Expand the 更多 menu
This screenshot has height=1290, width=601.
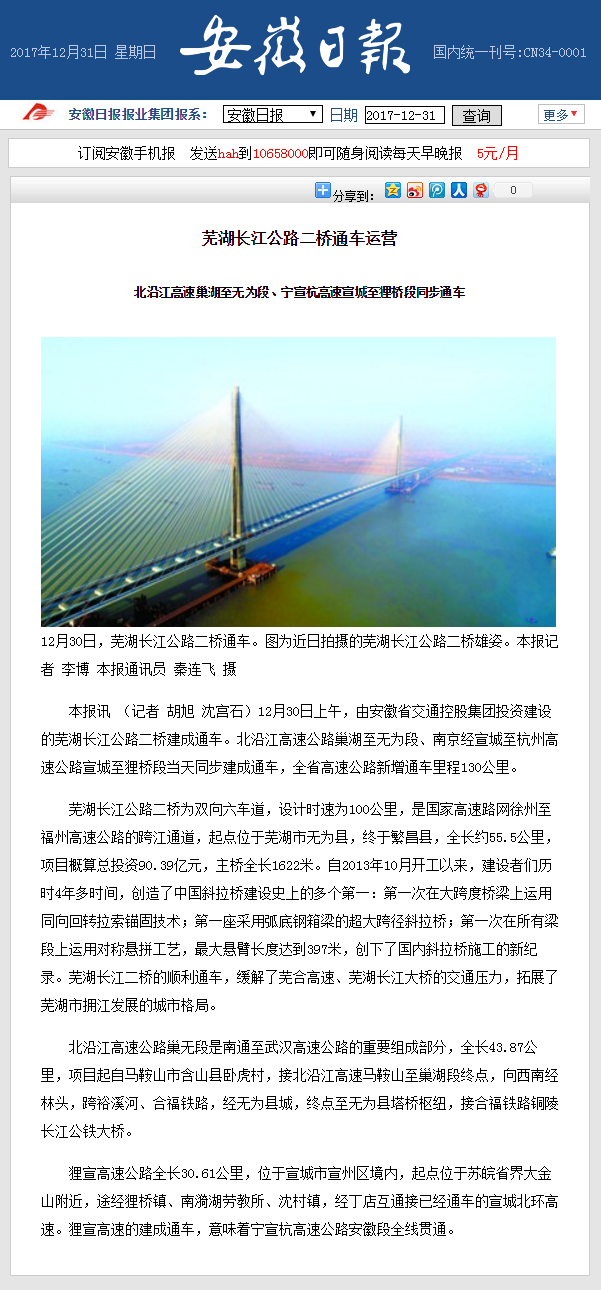[x=560, y=114]
